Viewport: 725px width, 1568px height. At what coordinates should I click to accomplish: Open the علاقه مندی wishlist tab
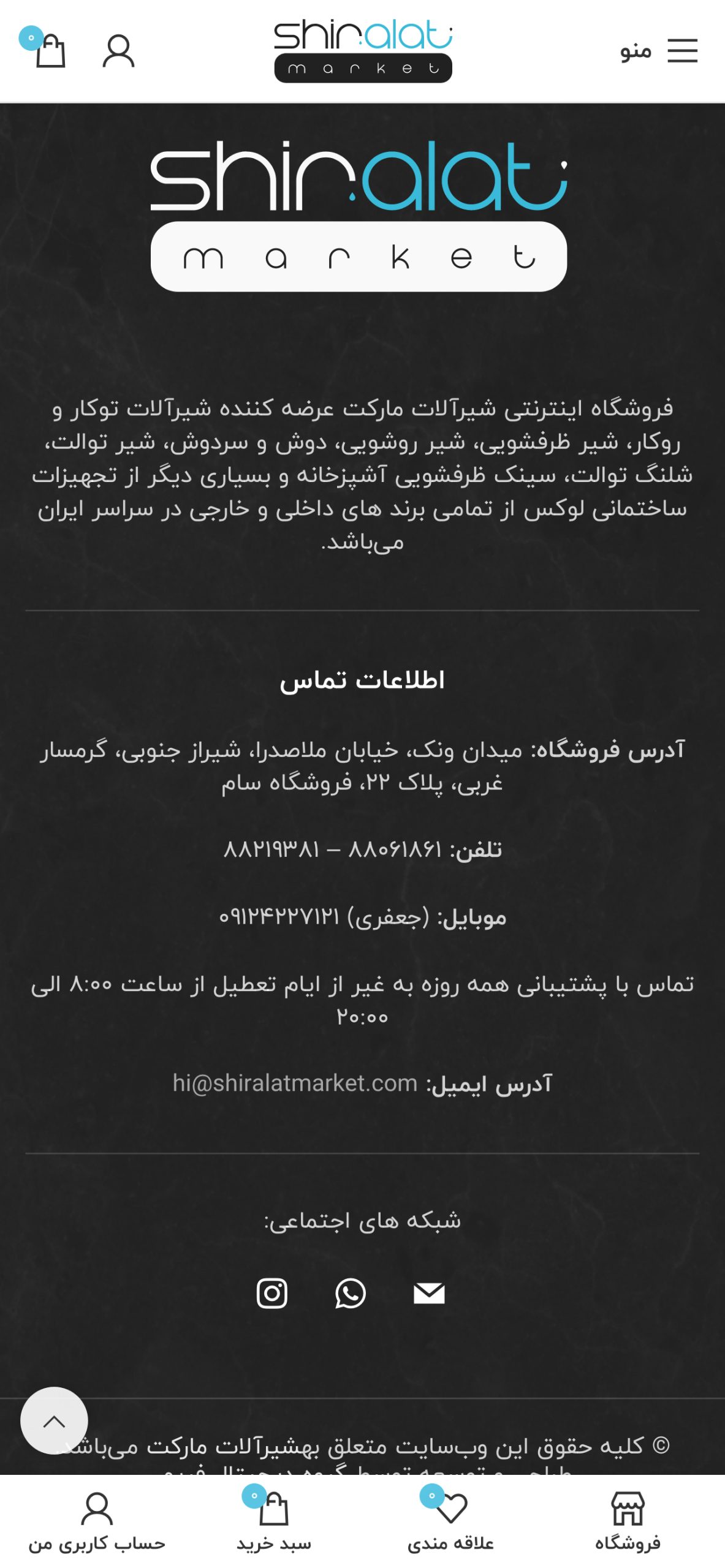coord(451,1521)
